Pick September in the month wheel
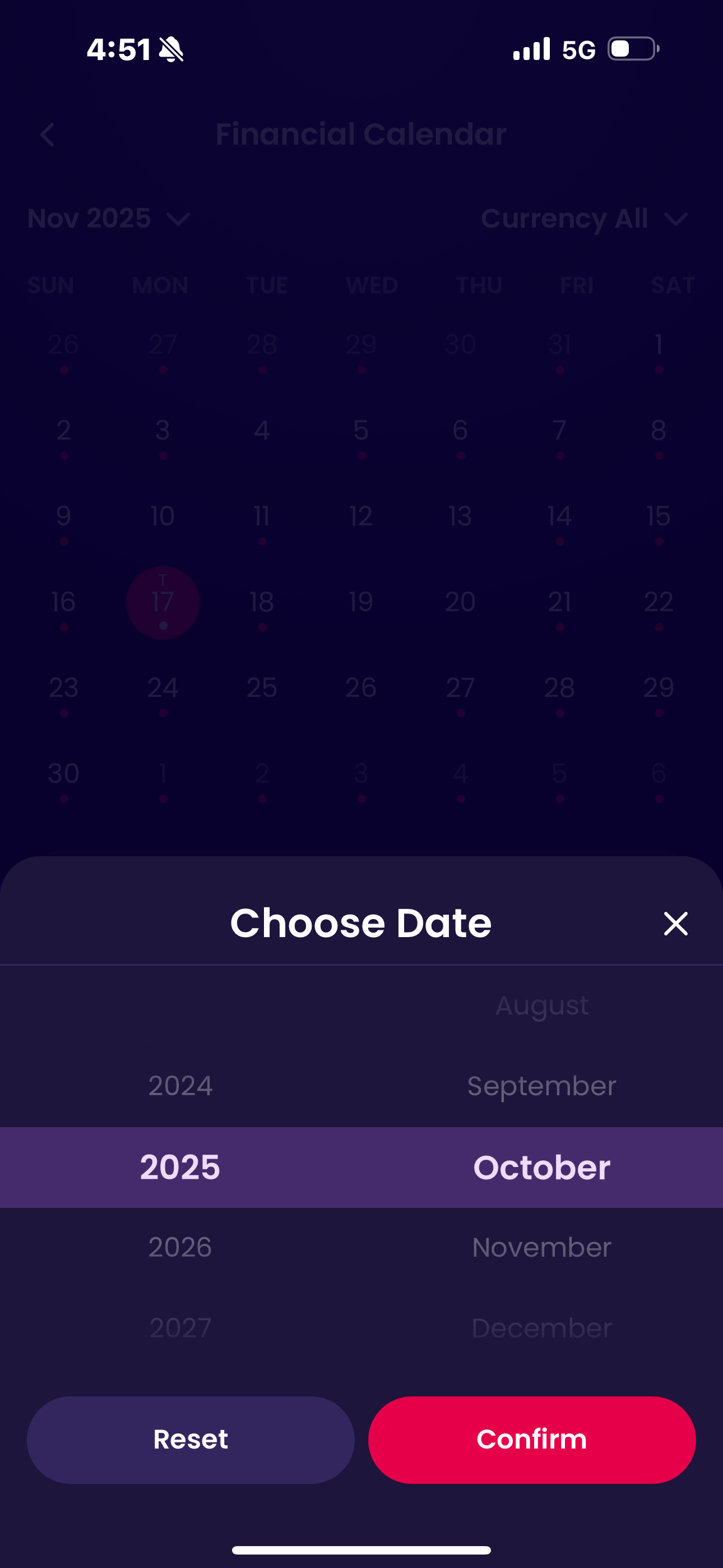Image resolution: width=723 pixels, height=1568 pixels. 541,1086
